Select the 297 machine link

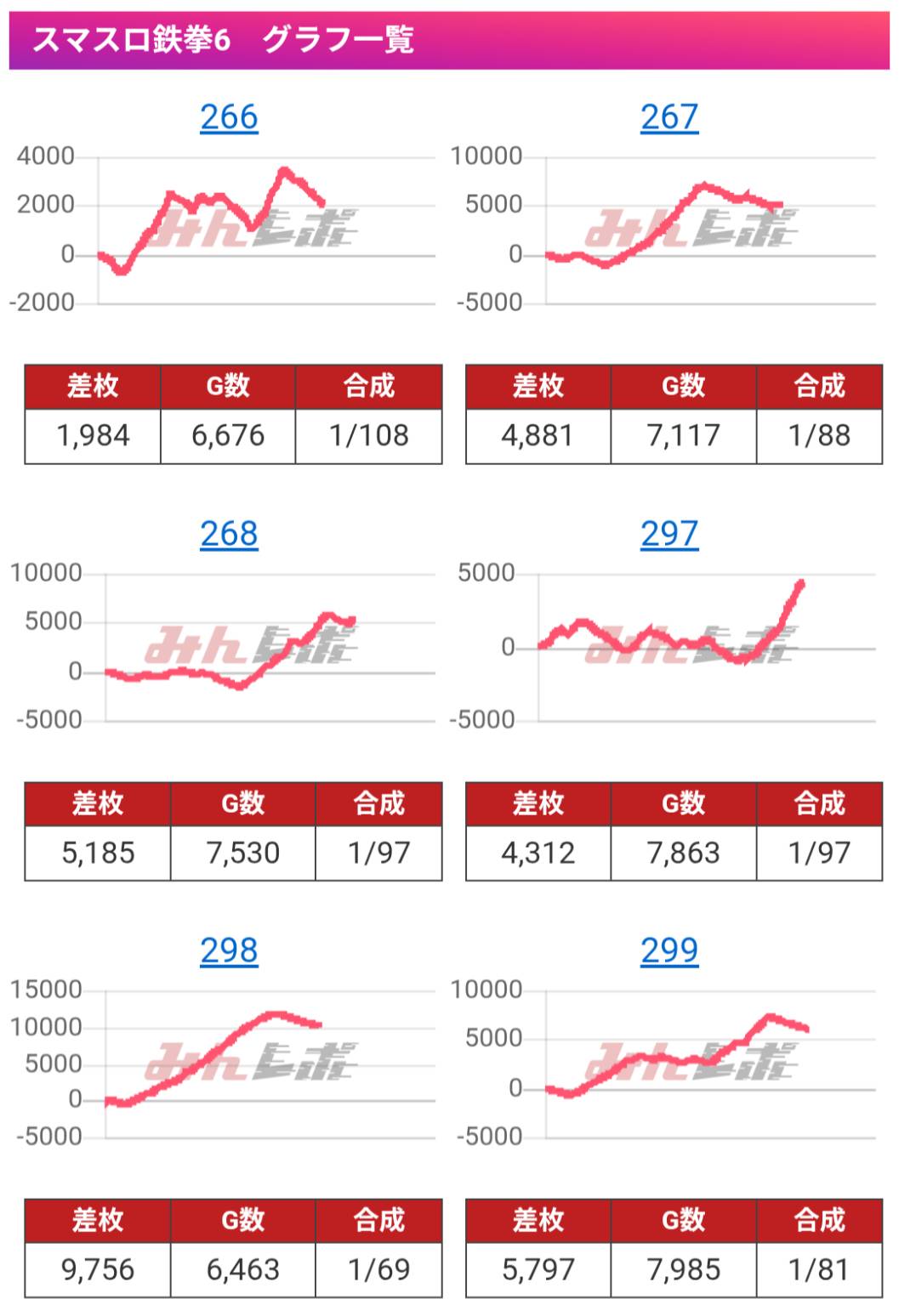(669, 534)
